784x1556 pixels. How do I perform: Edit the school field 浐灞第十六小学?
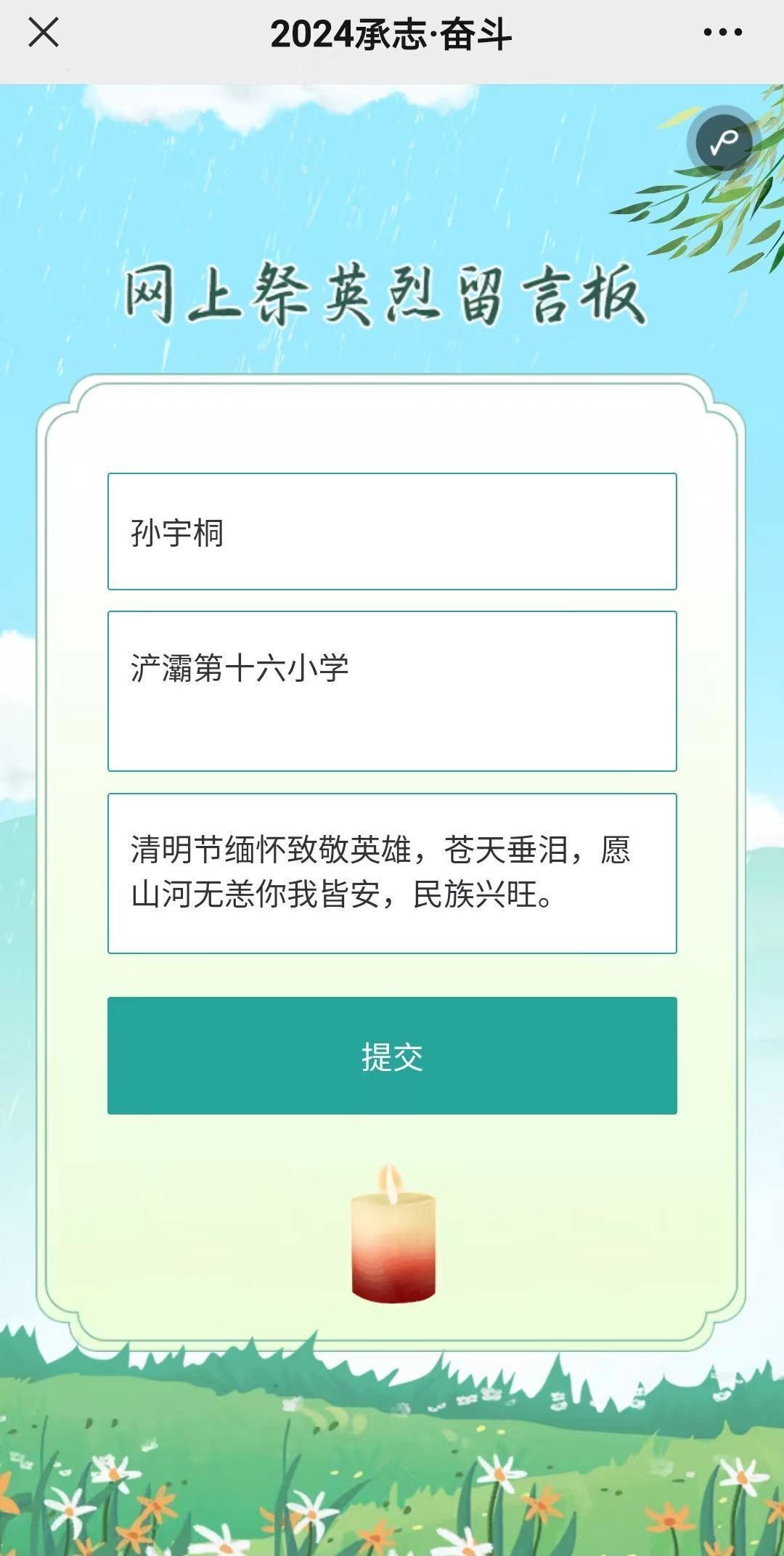[x=392, y=691]
